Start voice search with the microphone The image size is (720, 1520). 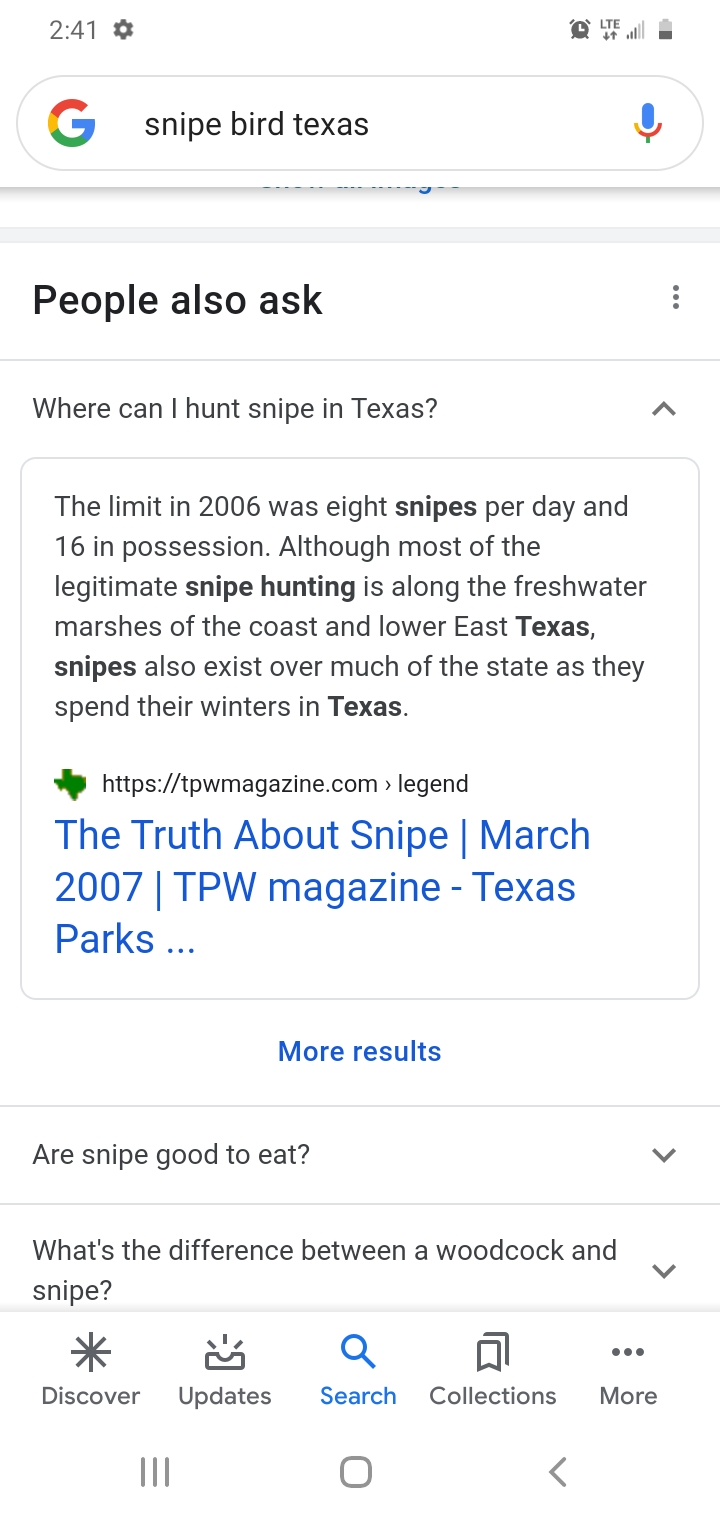click(648, 124)
